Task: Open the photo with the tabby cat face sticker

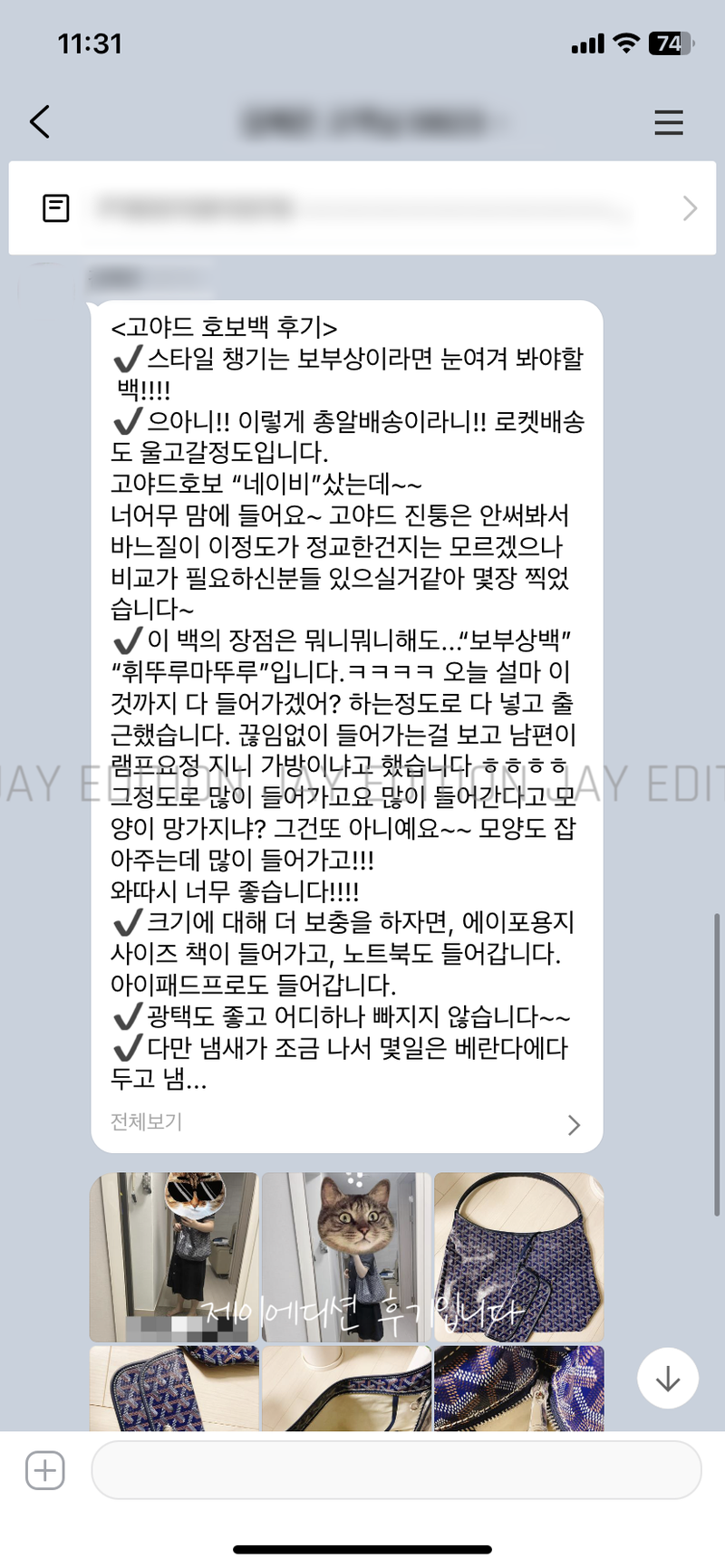Action: [x=345, y=1256]
